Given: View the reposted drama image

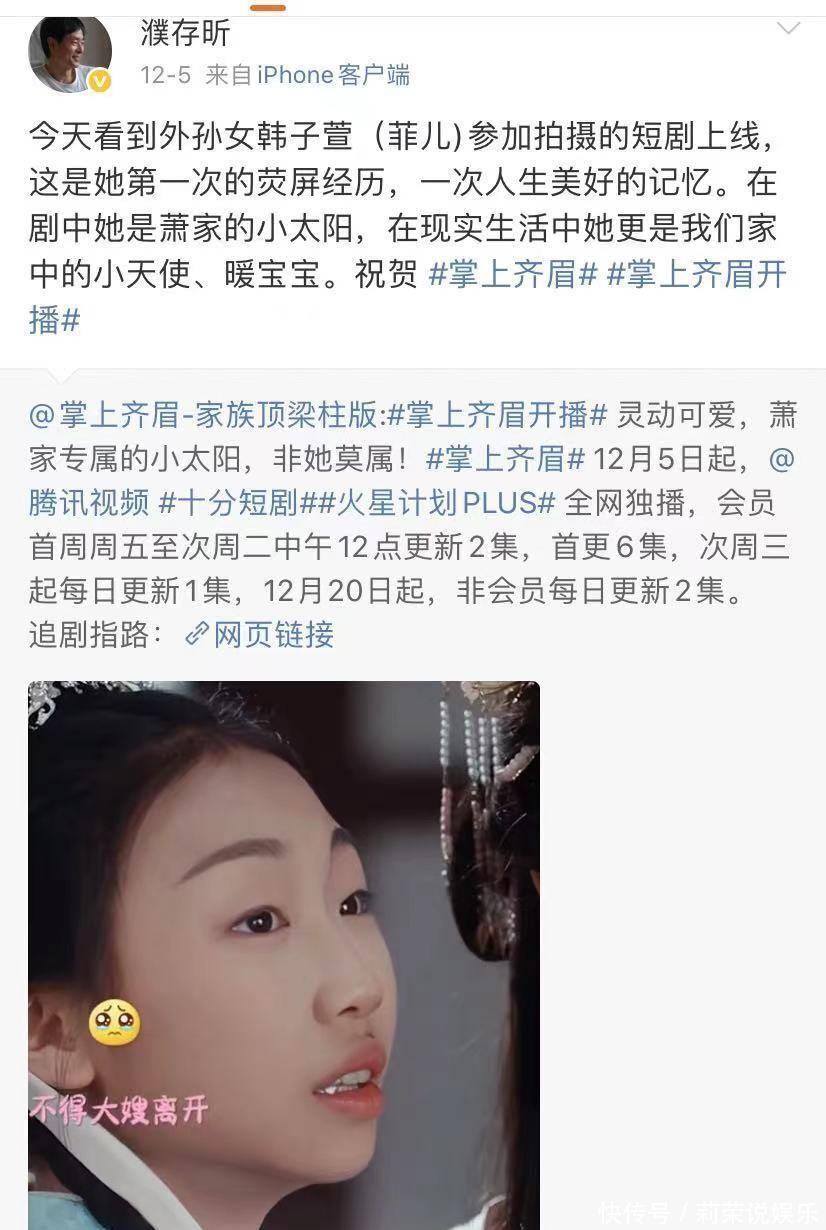Looking at the screenshot, I should click(284, 950).
